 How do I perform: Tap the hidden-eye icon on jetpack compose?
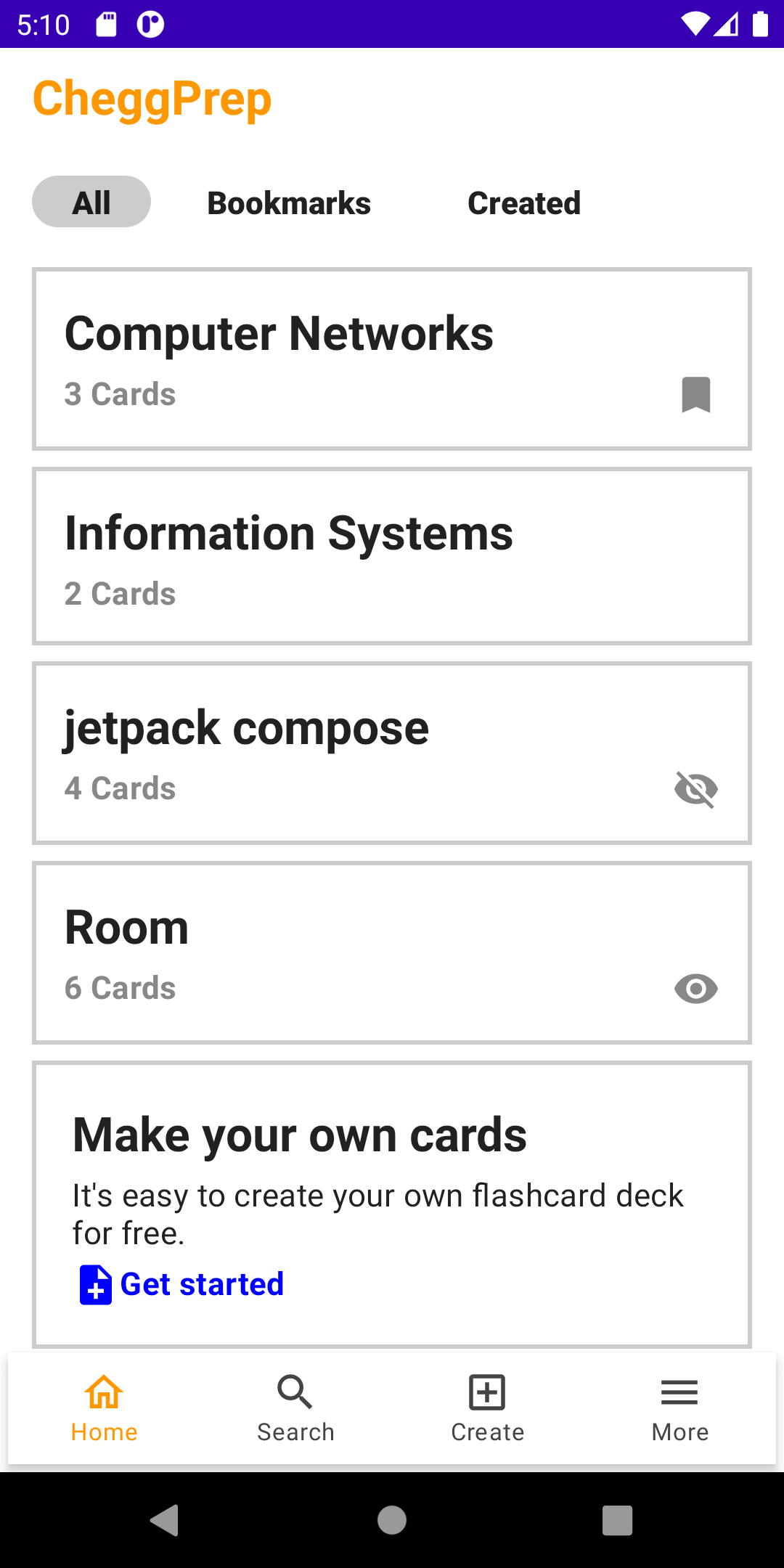coord(696,789)
